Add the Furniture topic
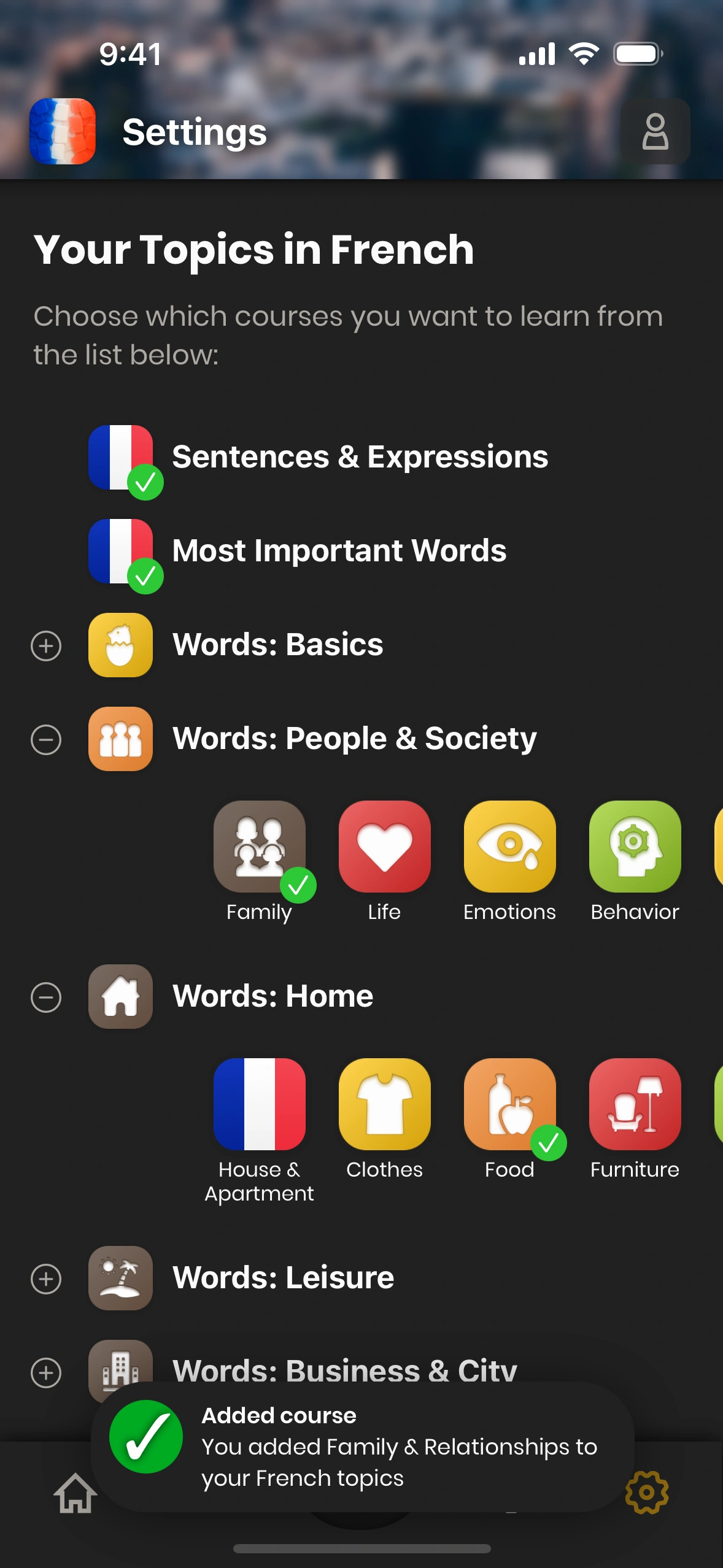This screenshot has width=723, height=1568. [x=635, y=1105]
